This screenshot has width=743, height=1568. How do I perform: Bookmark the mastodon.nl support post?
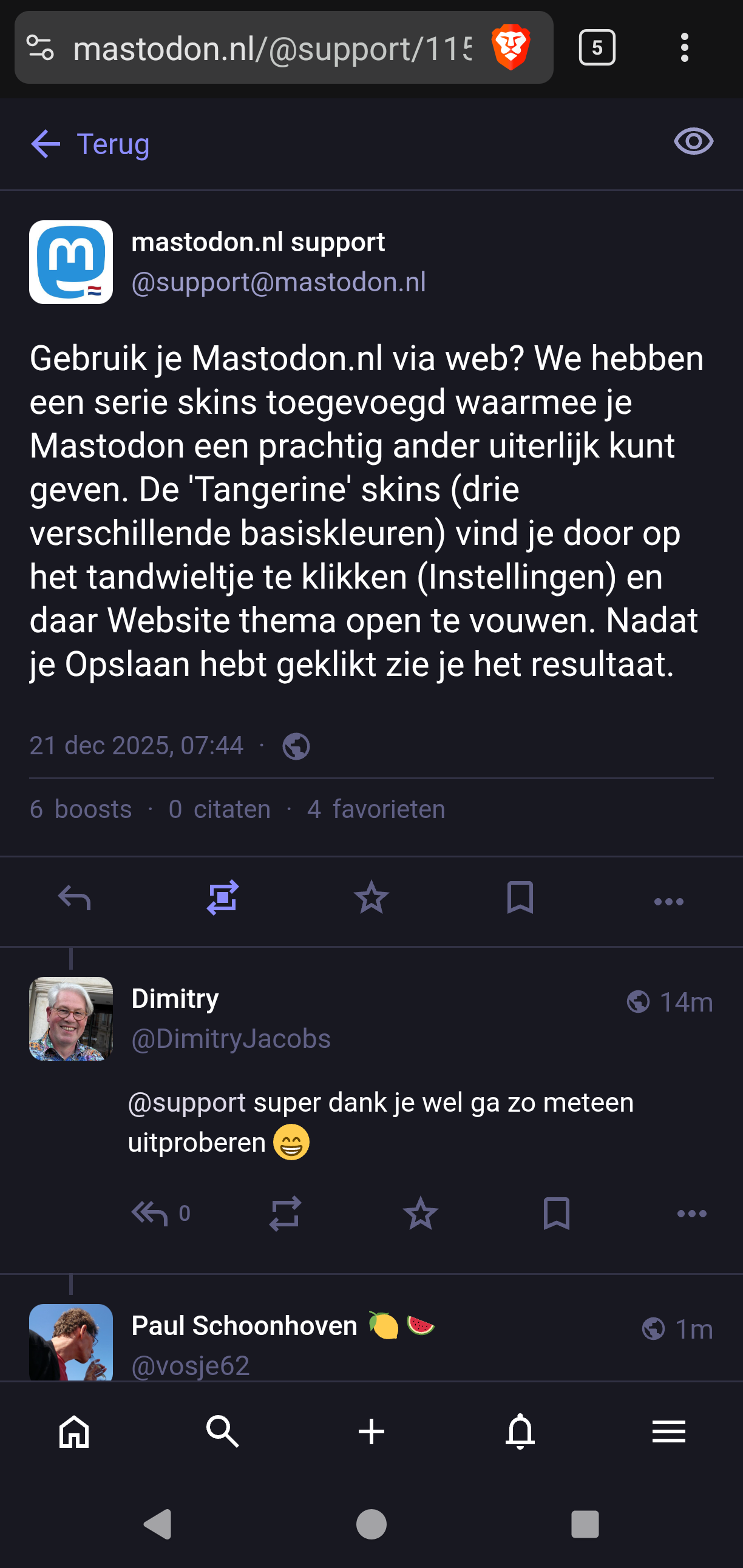click(520, 899)
